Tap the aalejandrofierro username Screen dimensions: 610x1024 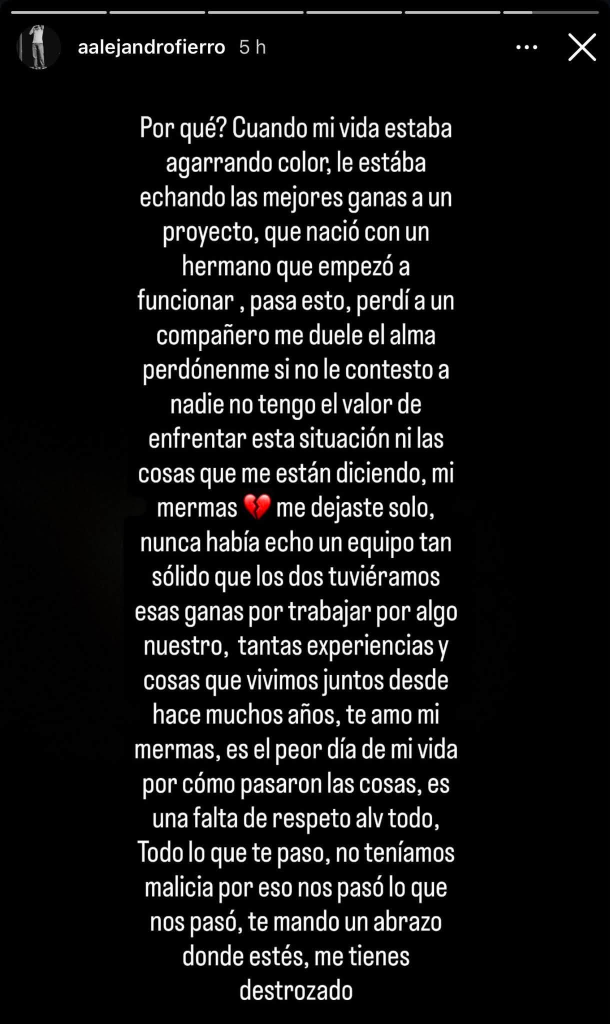(152, 48)
